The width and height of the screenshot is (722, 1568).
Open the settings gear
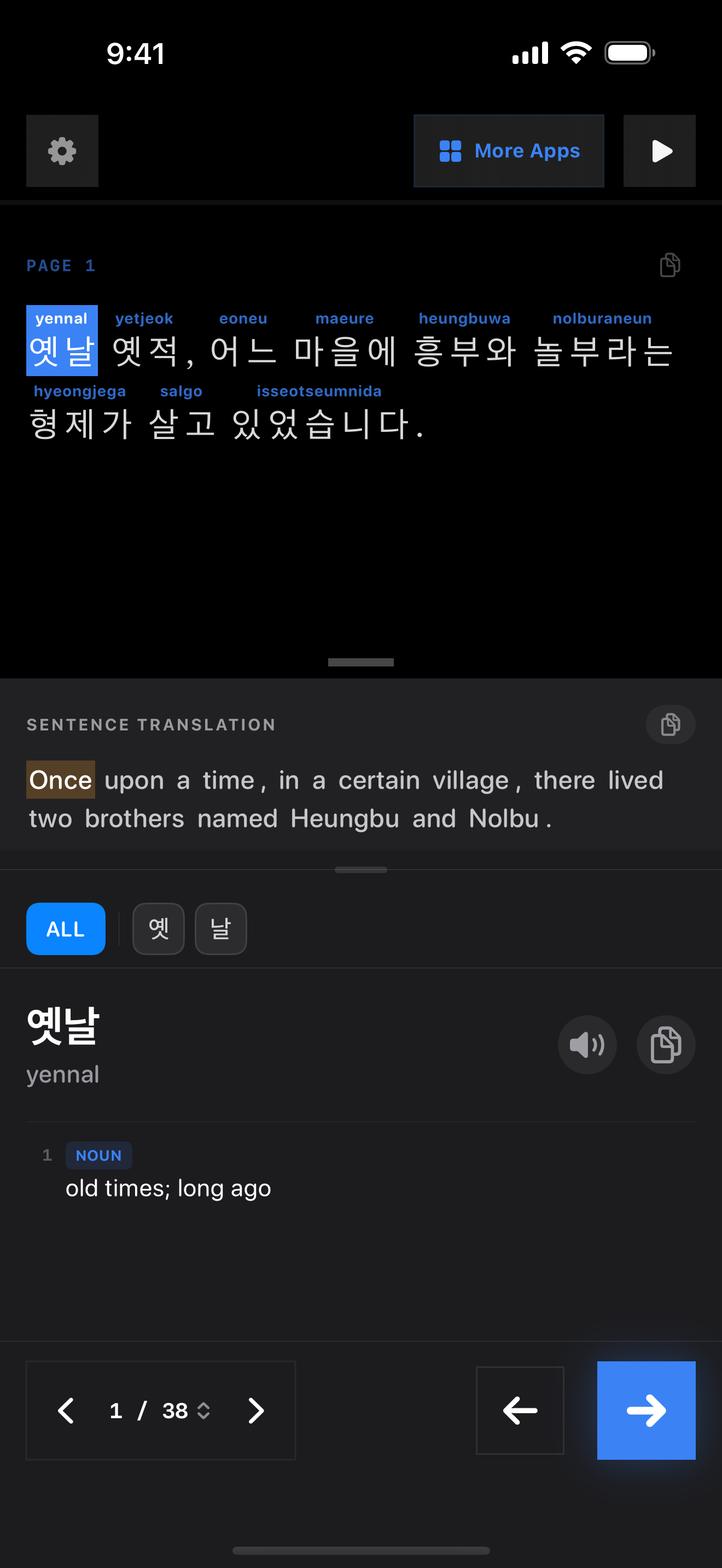pos(62,151)
